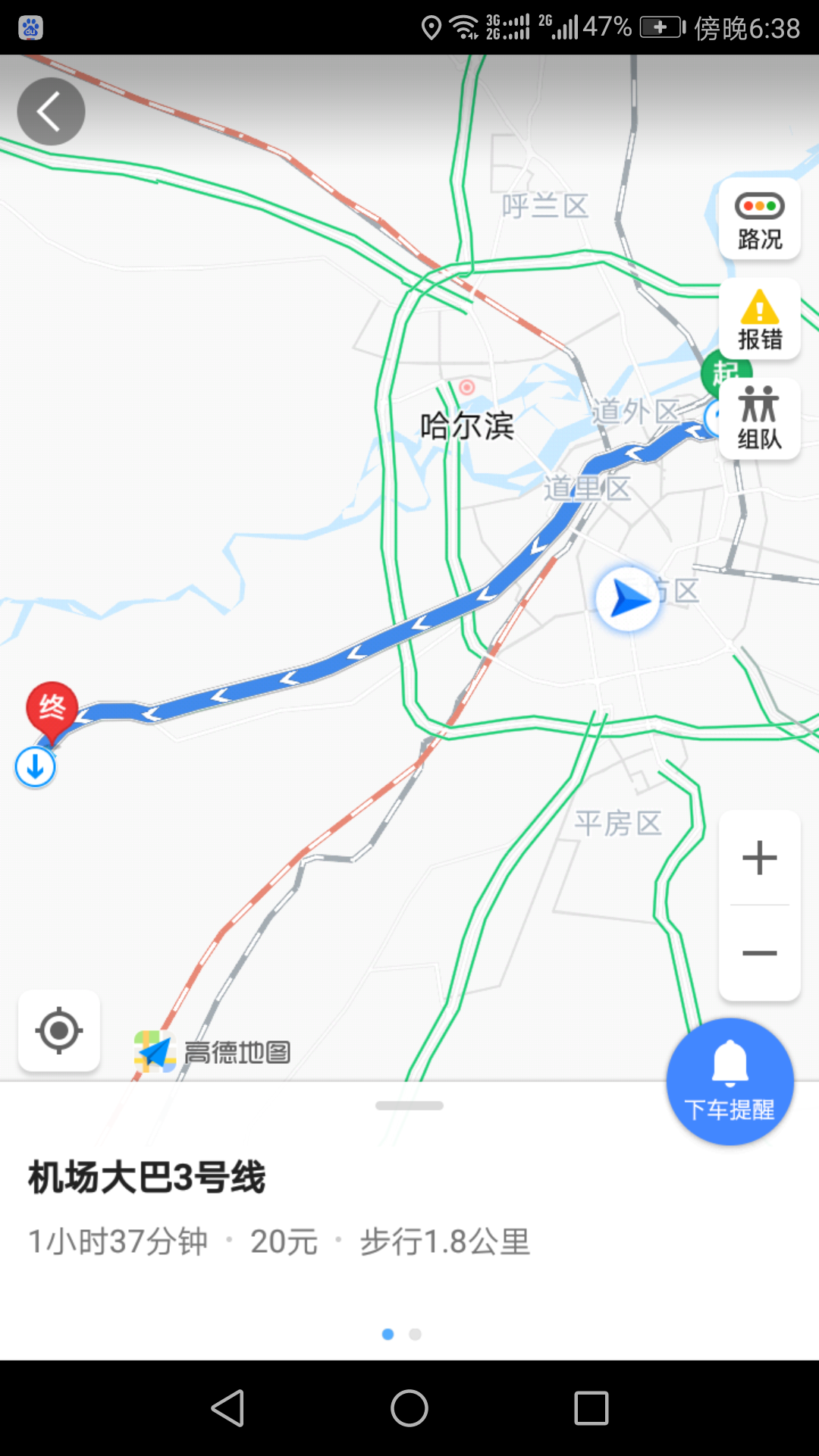Open the system recent apps button
The image size is (819, 1456).
(591, 1408)
